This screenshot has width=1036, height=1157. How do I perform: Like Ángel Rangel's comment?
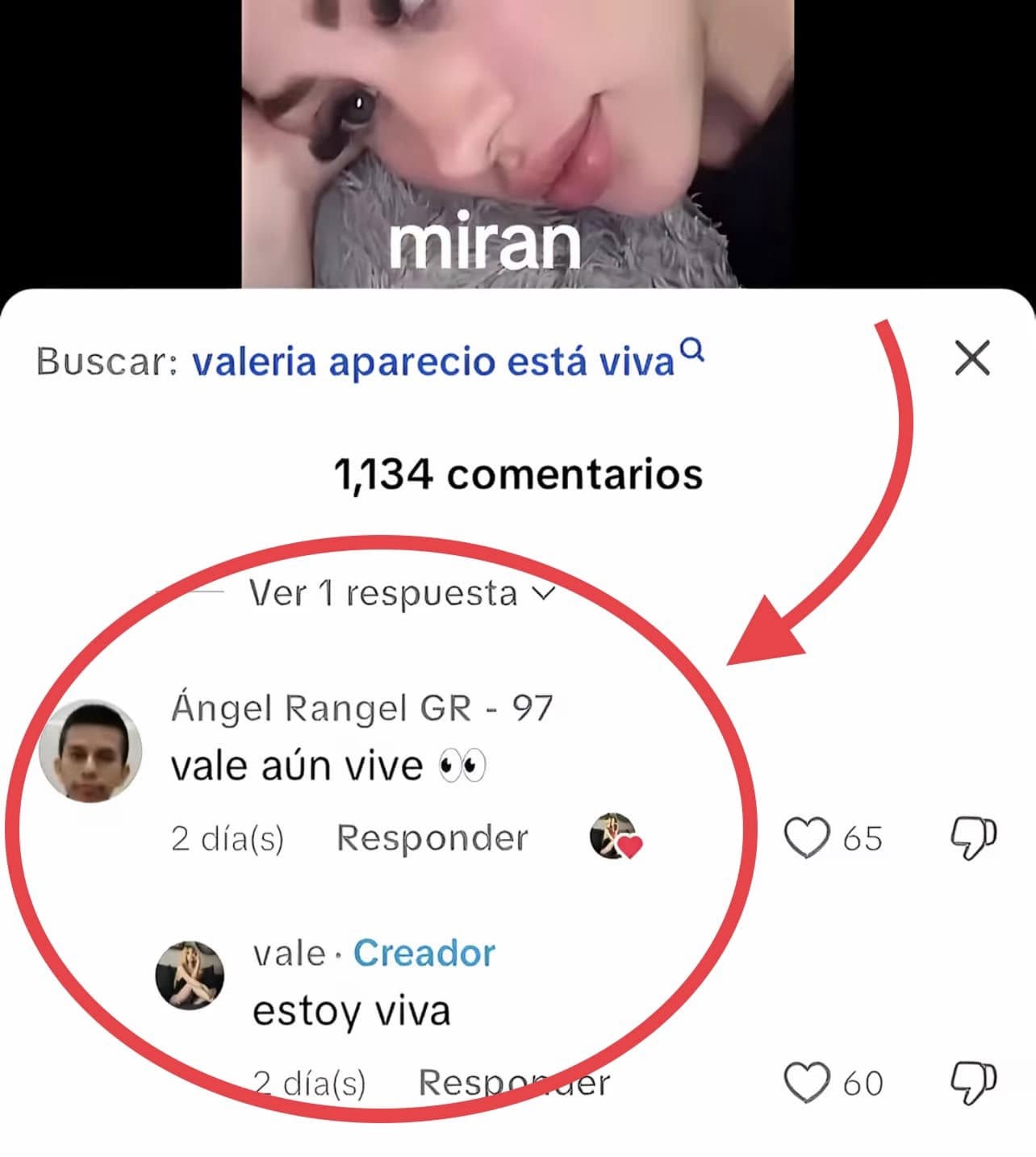click(807, 838)
